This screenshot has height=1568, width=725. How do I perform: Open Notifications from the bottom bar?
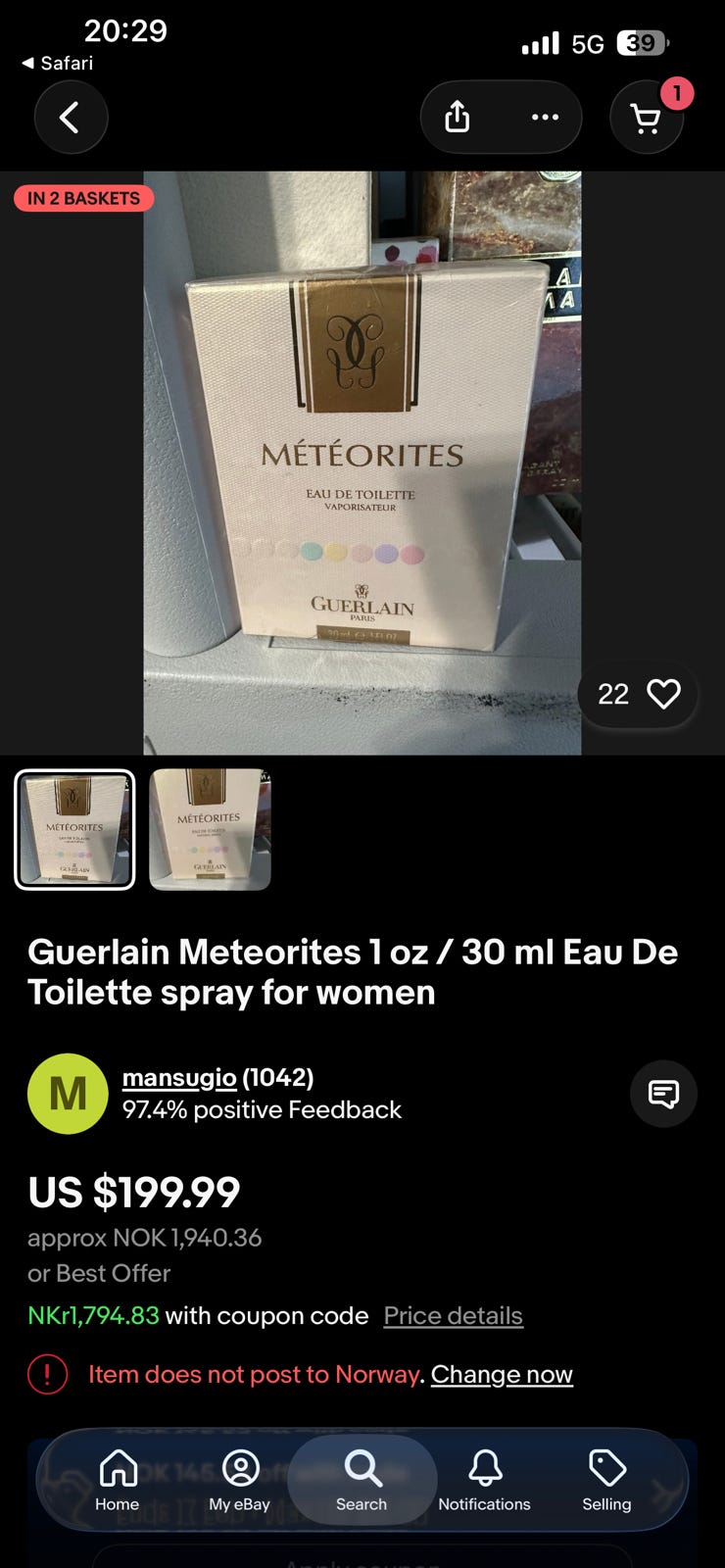(484, 1482)
